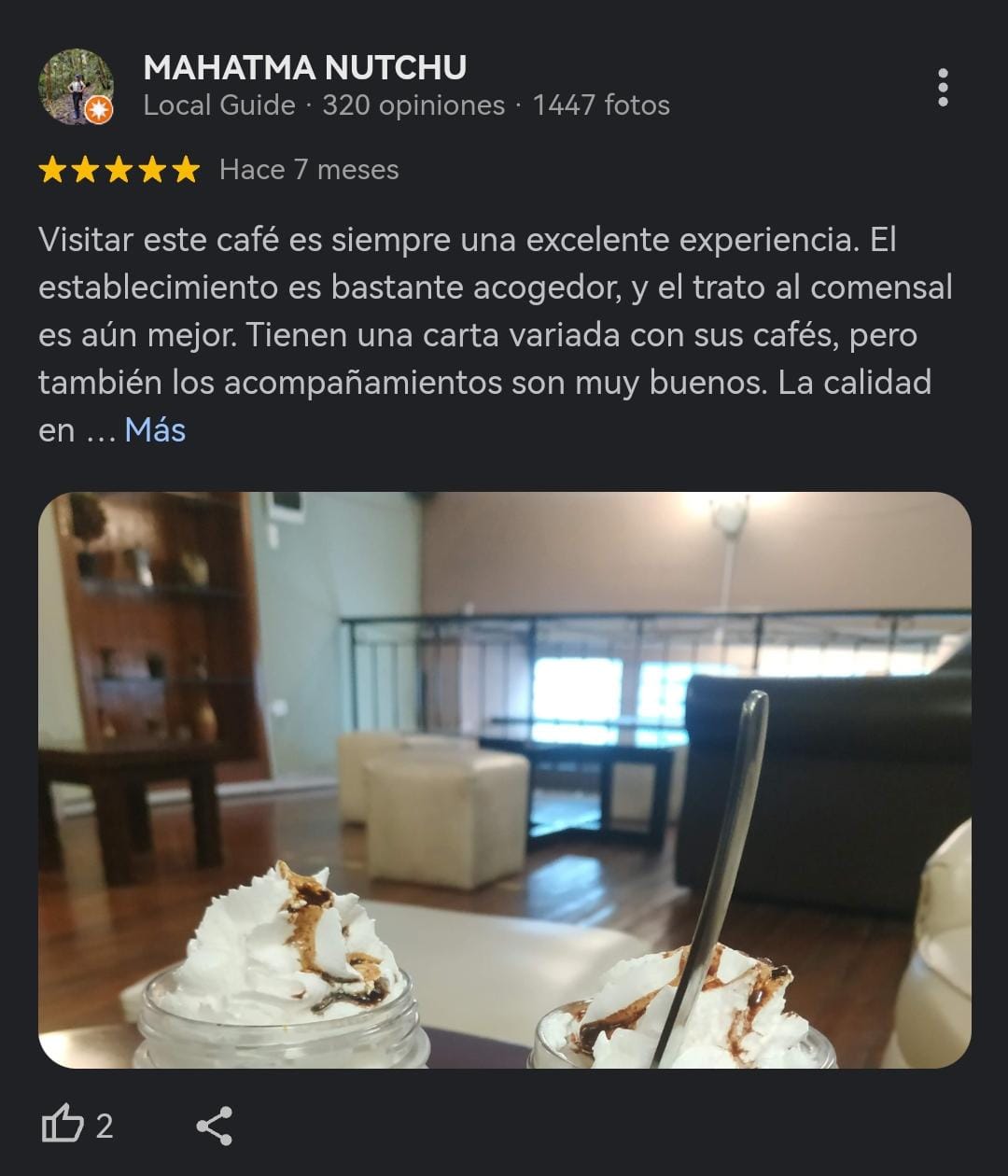Open the share icon below the review
The width and height of the screenshot is (1008, 1176).
tap(216, 1125)
